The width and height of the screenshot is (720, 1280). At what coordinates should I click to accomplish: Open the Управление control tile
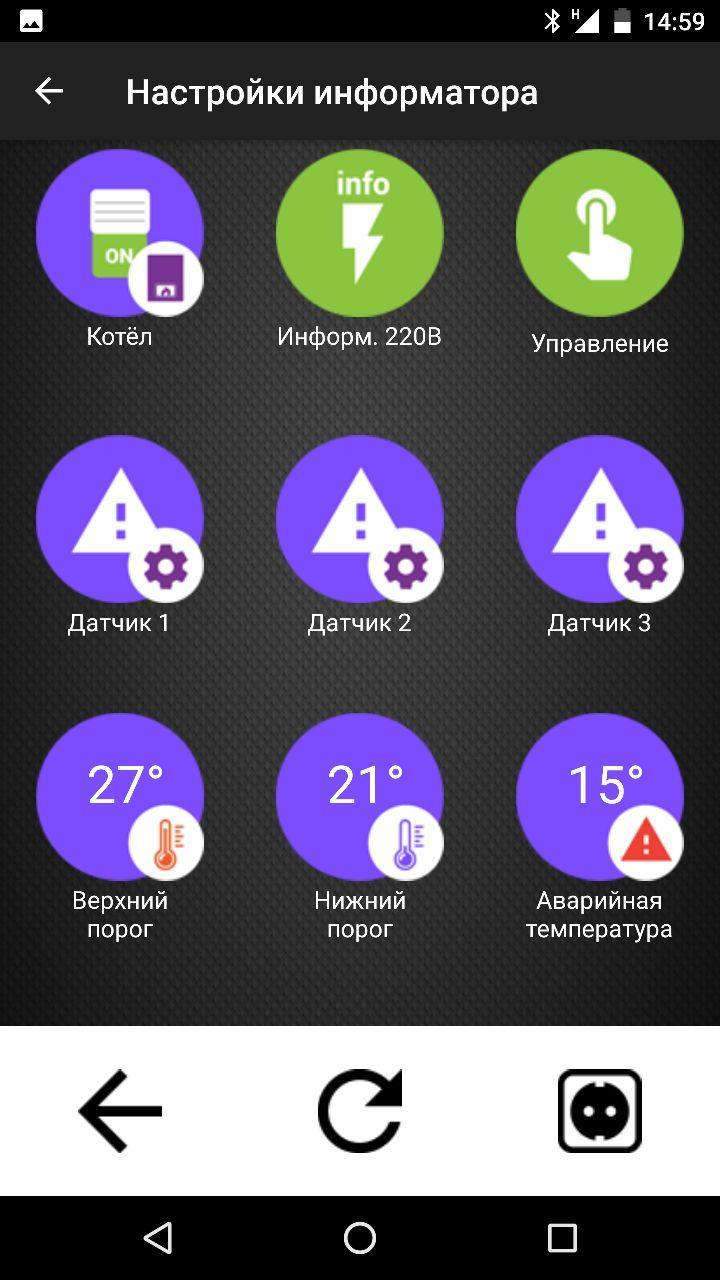point(600,233)
